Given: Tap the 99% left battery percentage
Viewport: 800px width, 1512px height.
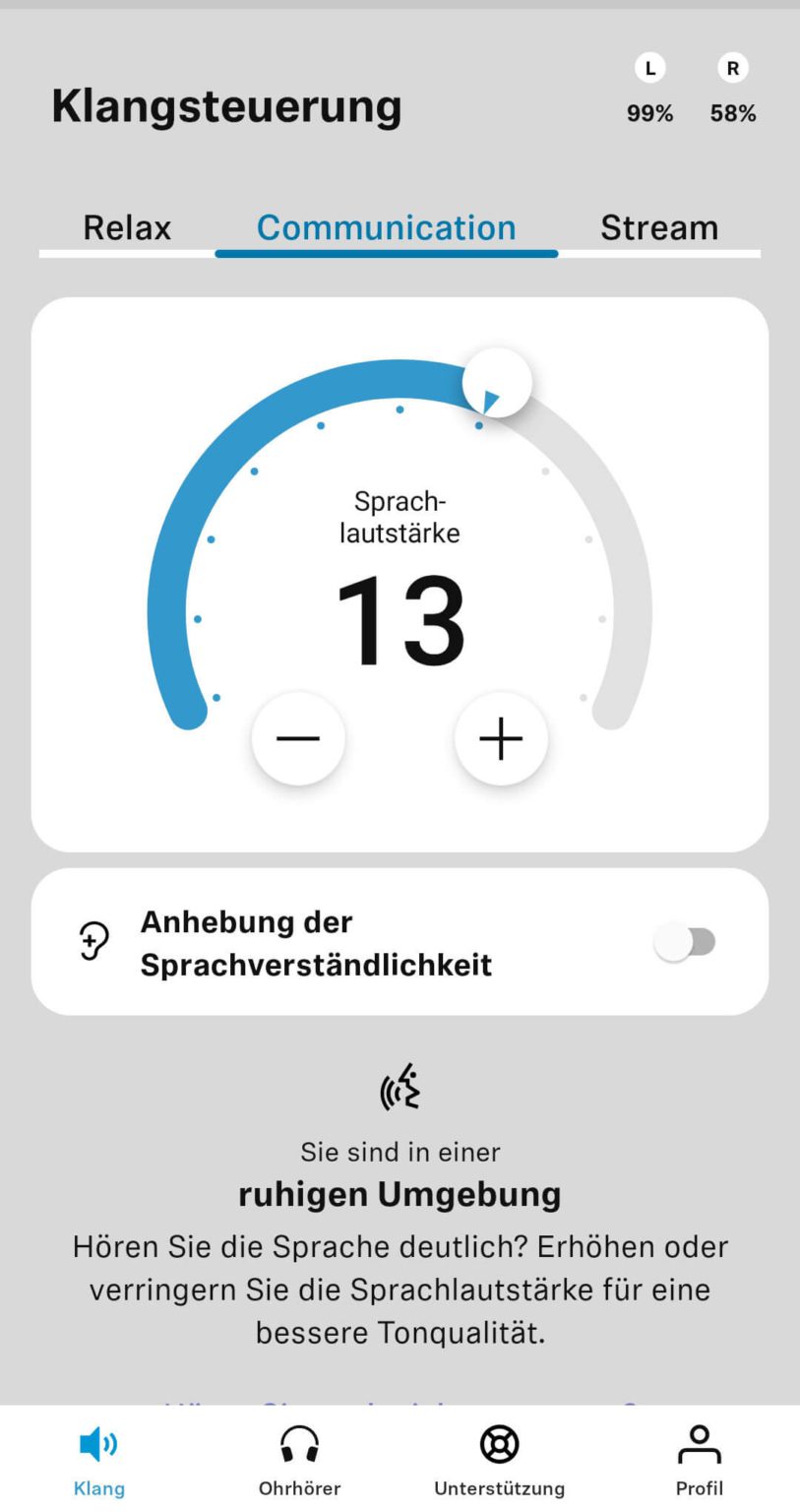Looking at the screenshot, I should [x=649, y=113].
